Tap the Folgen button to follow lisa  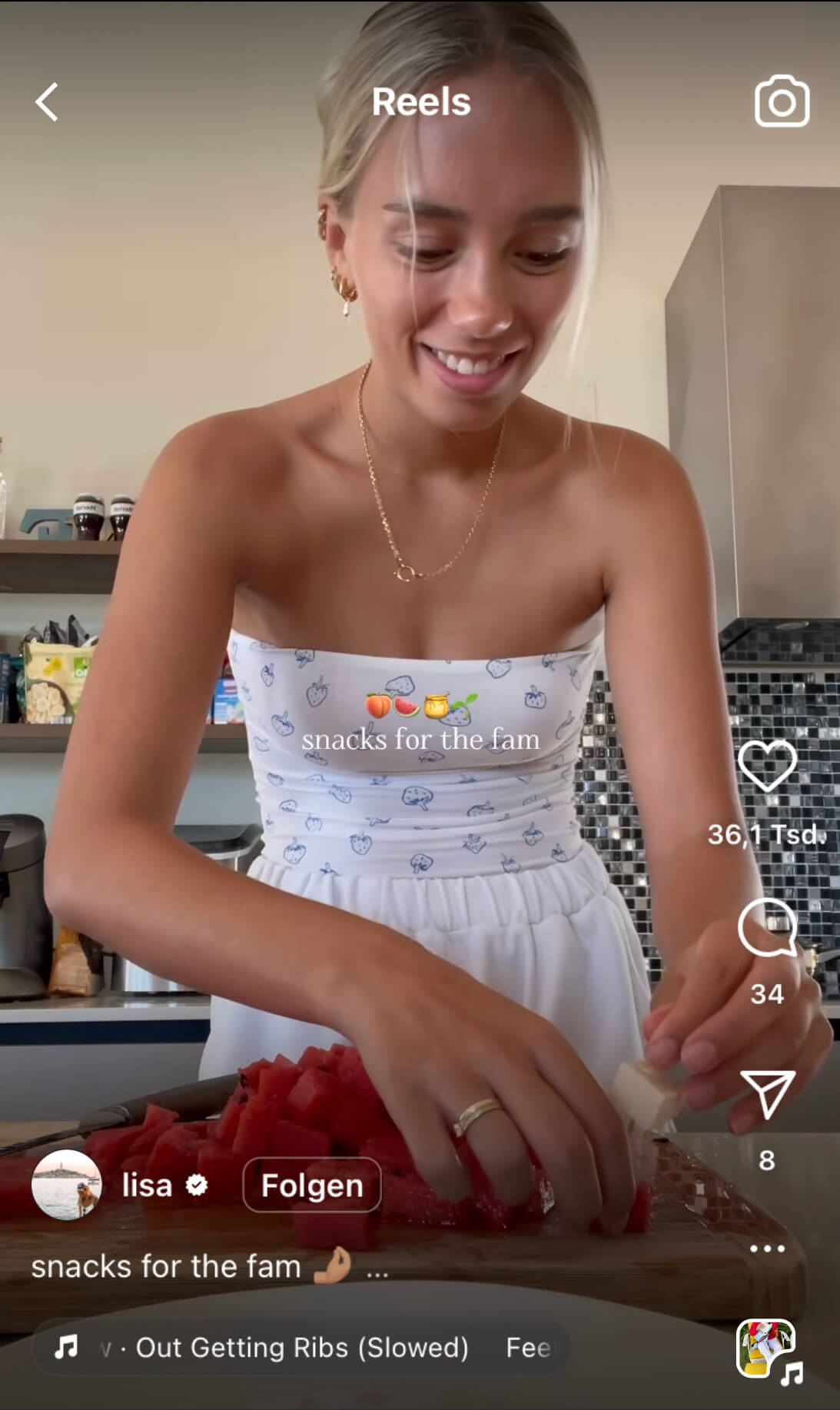pyautogui.click(x=312, y=1185)
